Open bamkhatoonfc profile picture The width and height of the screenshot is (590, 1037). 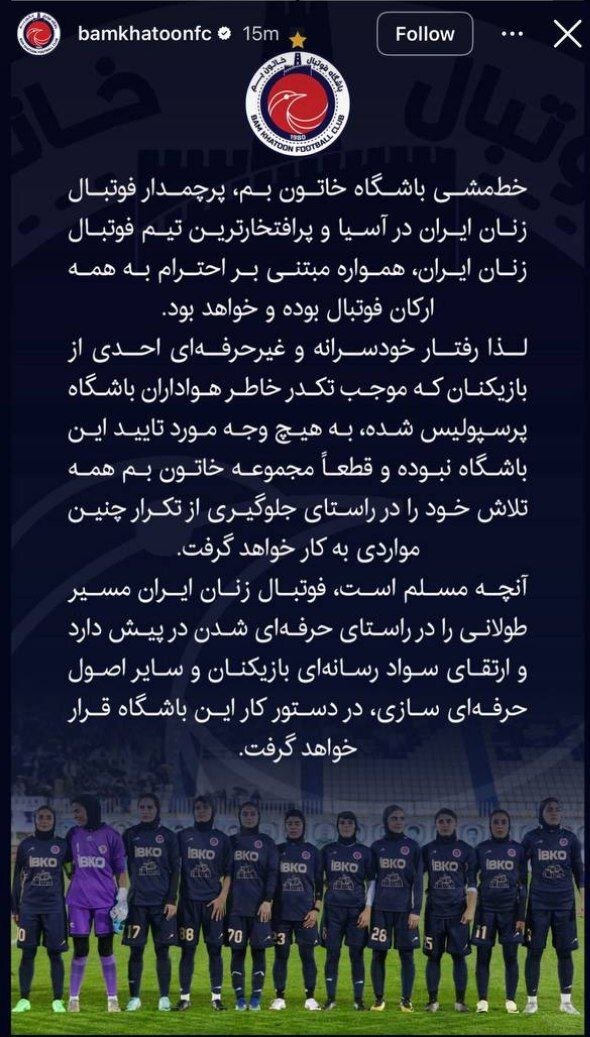pos(39,33)
